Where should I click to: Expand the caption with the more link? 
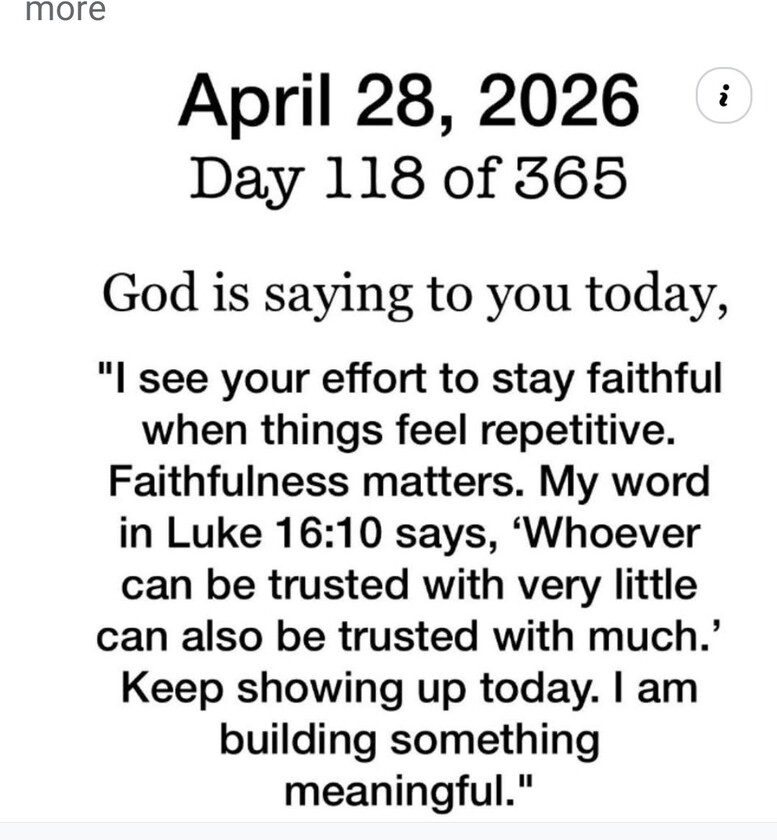(65, 11)
